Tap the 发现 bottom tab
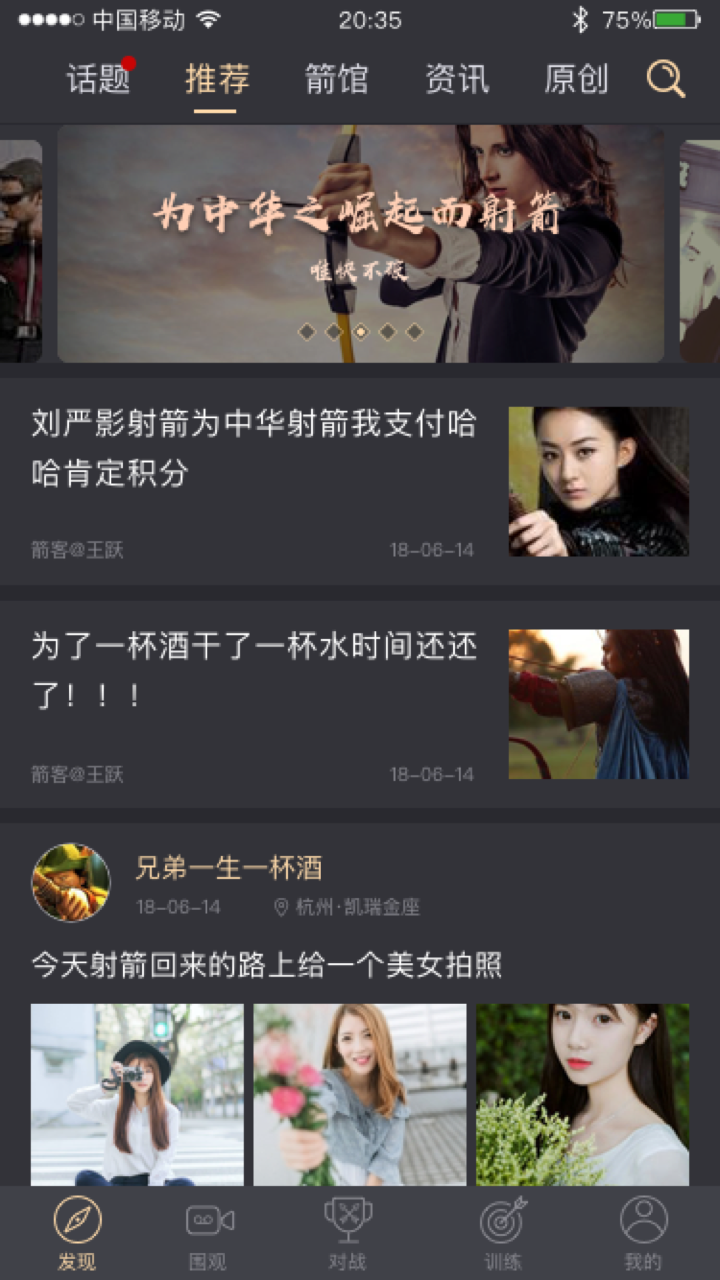The image size is (720, 1280). [77, 1234]
